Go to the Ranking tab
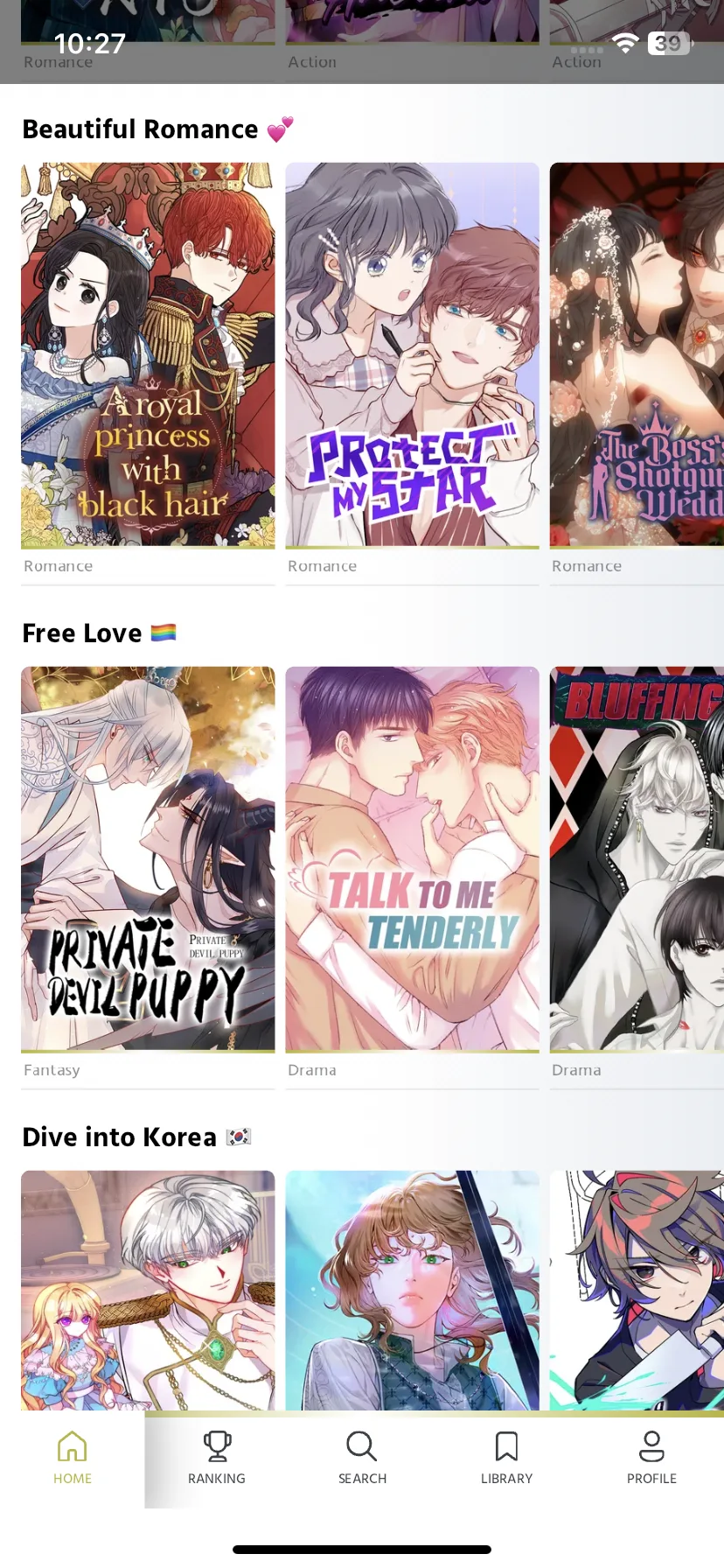The width and height of the screenshot is (724, 1568). tap(217, 1458)
